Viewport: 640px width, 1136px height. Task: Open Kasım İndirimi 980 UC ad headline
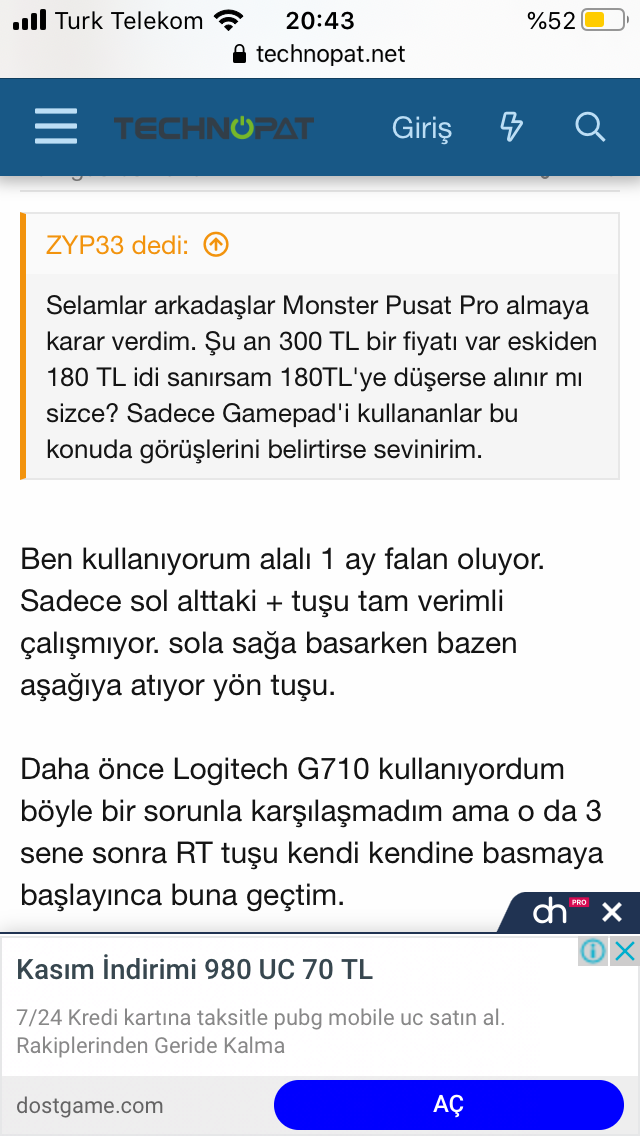pyautogui.click(x=195, y=969)
